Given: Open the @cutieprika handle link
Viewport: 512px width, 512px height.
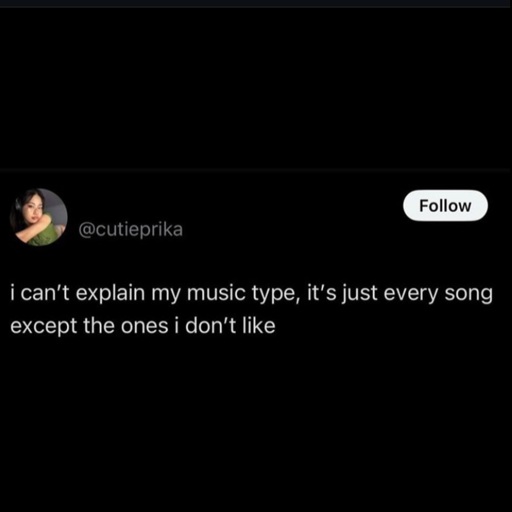Looking at the screenshot, I should click(131, 230).
